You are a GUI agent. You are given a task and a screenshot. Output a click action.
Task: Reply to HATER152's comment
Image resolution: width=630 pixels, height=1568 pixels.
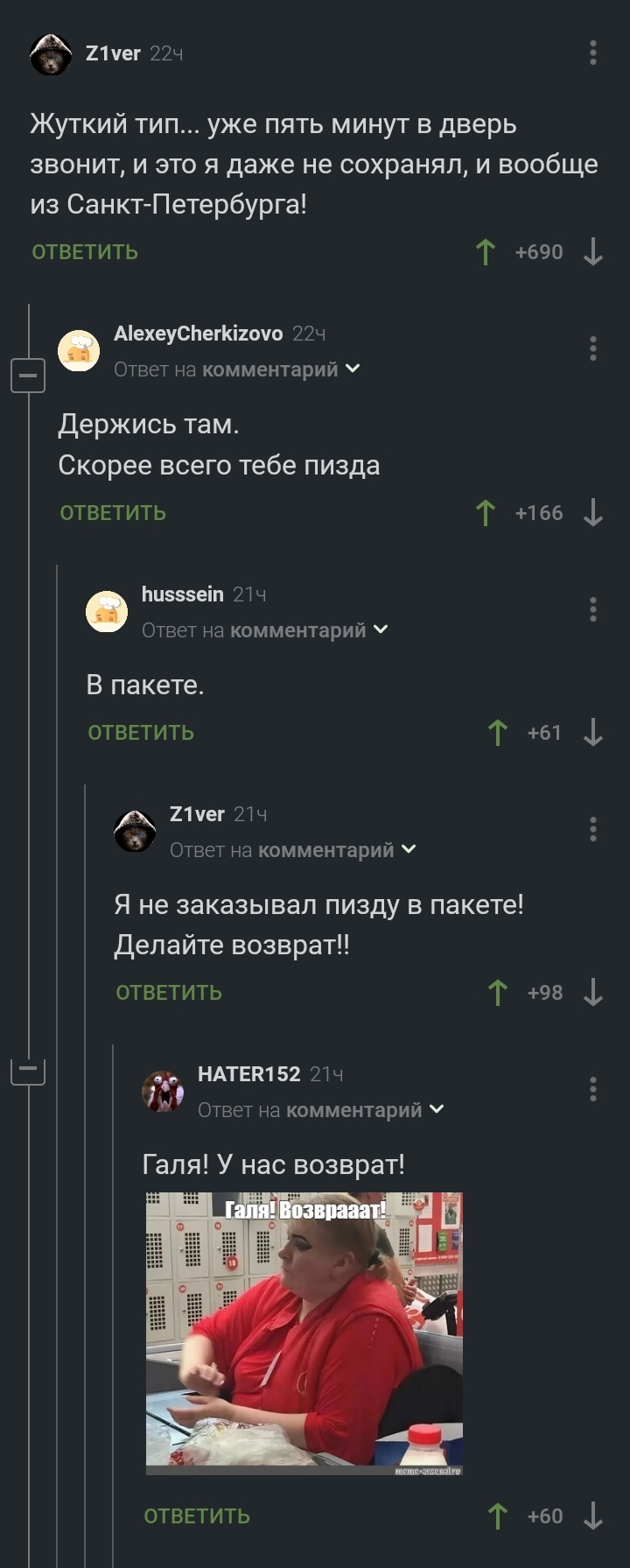pos(197,1516)
